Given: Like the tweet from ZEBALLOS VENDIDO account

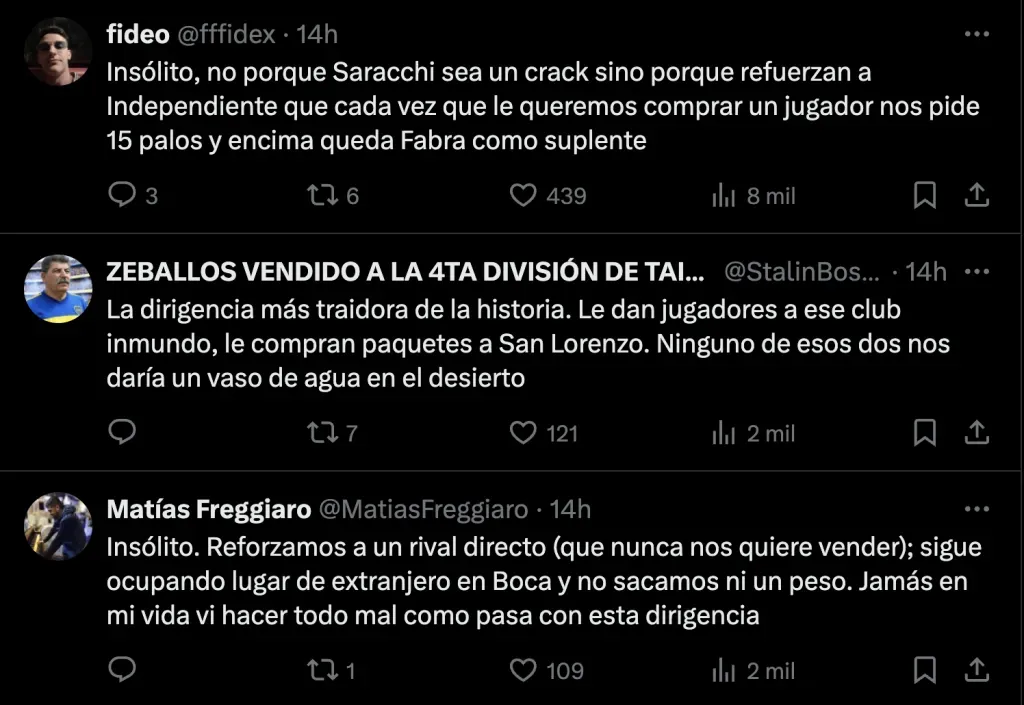Looking at the screenshot, I should click(524, 433).
